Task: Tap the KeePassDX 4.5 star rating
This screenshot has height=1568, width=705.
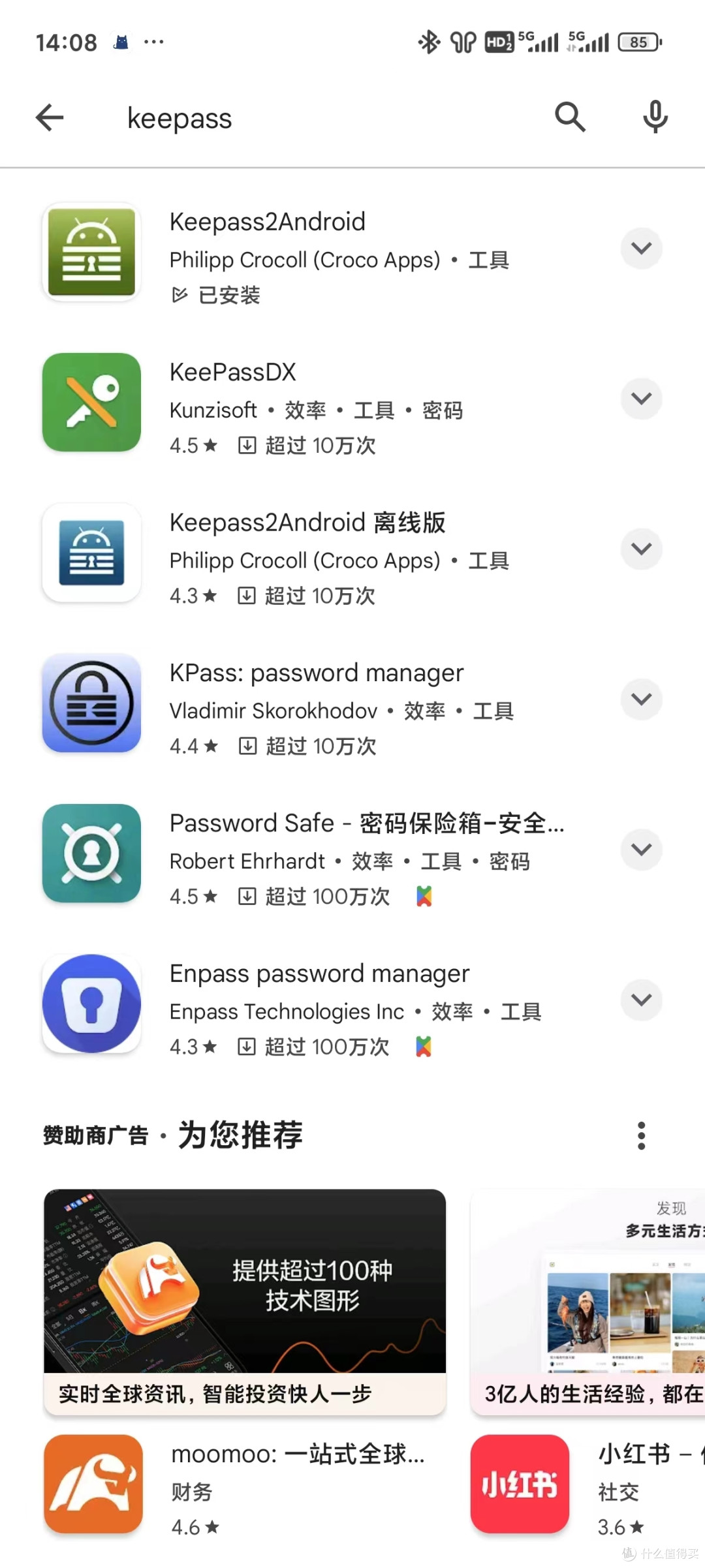Action: point(193,445)
